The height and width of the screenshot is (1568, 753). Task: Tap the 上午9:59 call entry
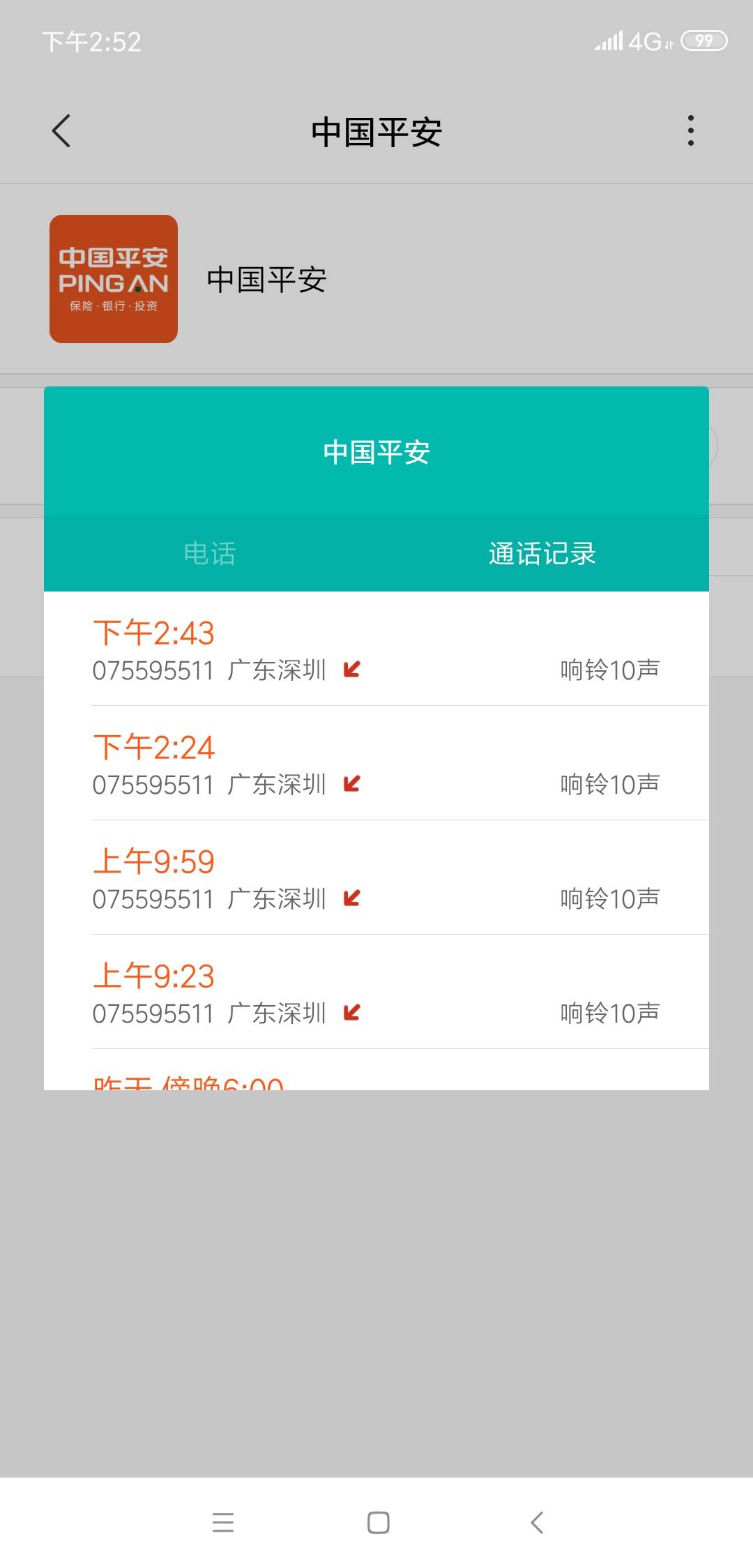pyautogui.click(x=376, y=877)
